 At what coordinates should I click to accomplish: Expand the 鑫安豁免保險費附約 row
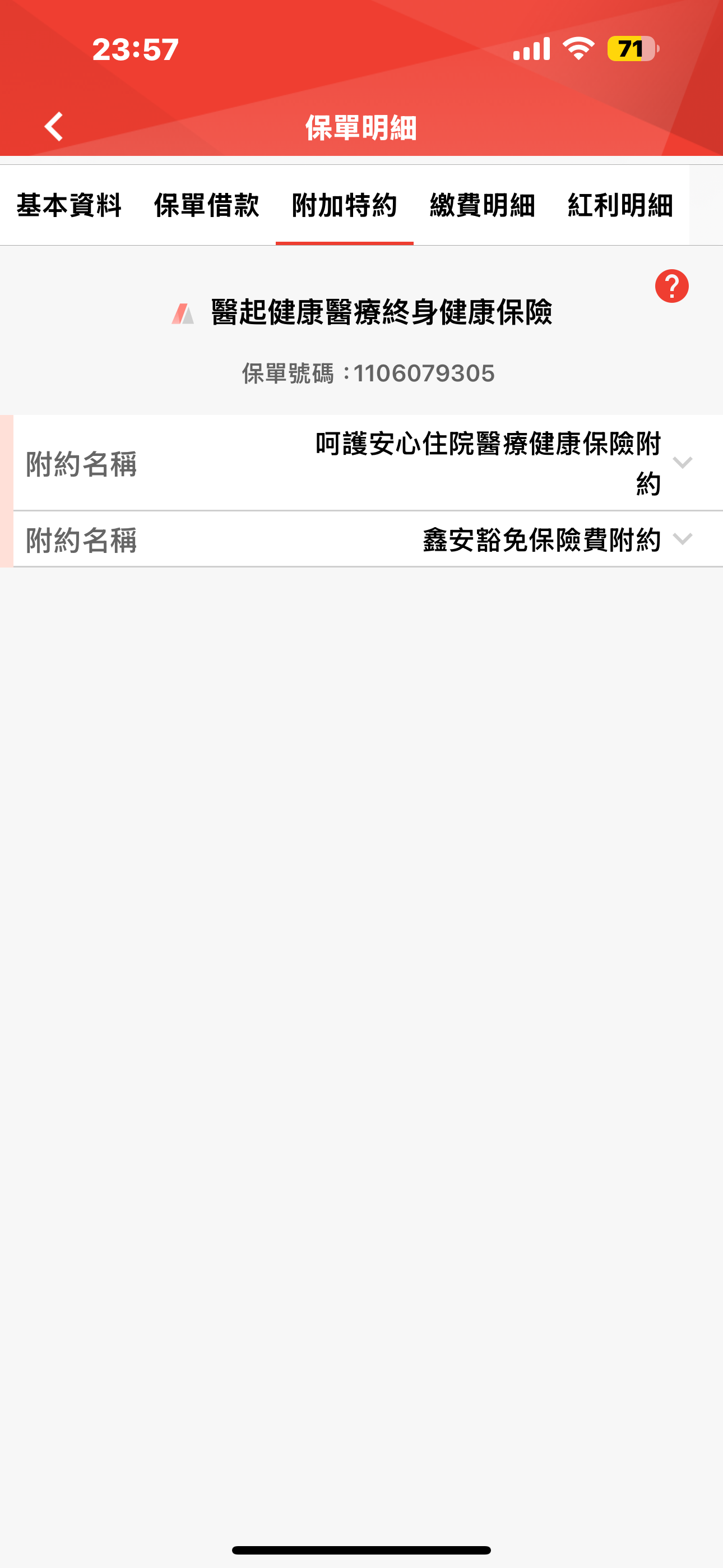368,539
